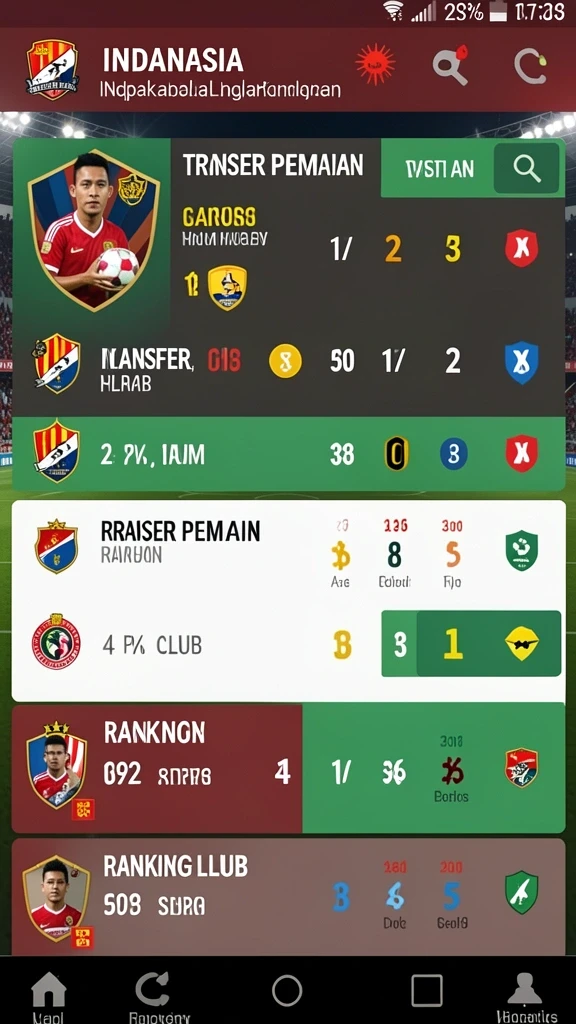Switch to the profile tab in the bottom bar
The width and height of the screenshot is (576, 1024).
pyautogui.click(x=526, y=996)
